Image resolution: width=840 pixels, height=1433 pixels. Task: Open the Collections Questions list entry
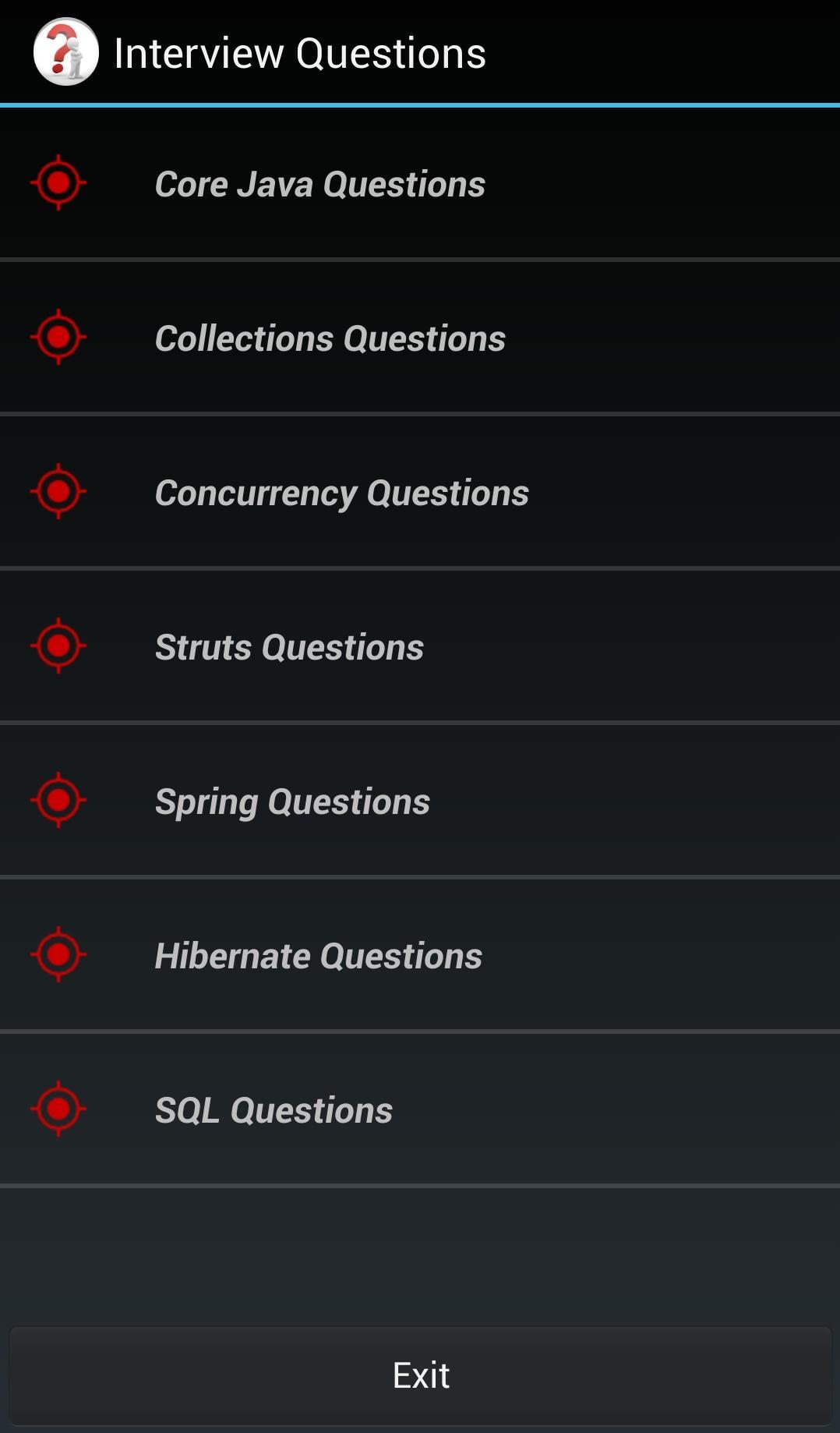click(330, 338)
